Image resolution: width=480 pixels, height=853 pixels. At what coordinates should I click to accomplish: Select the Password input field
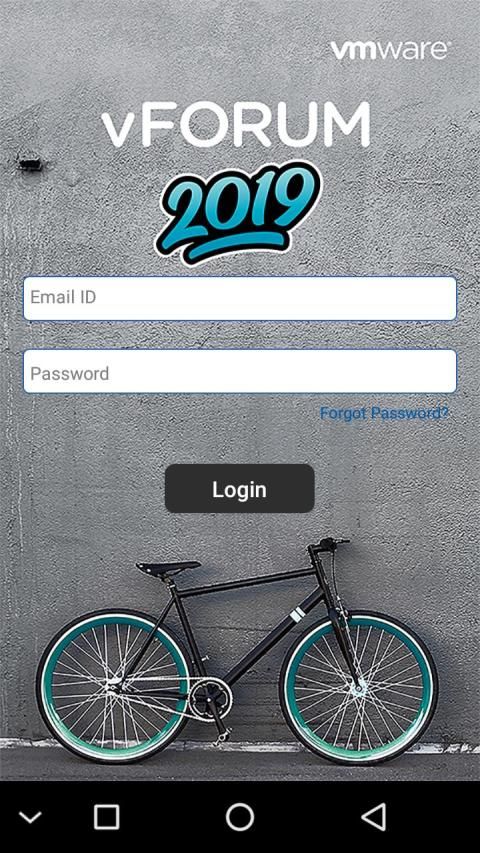(x=239, y=371)
